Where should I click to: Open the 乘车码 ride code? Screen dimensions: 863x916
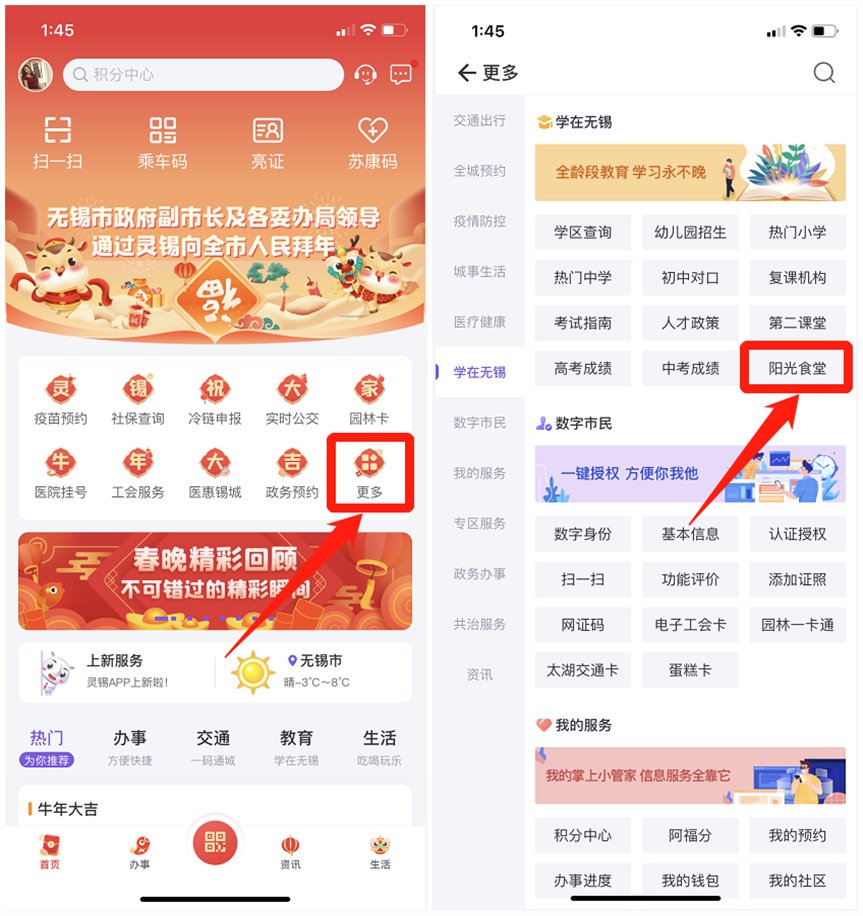[x=162, y=141]
